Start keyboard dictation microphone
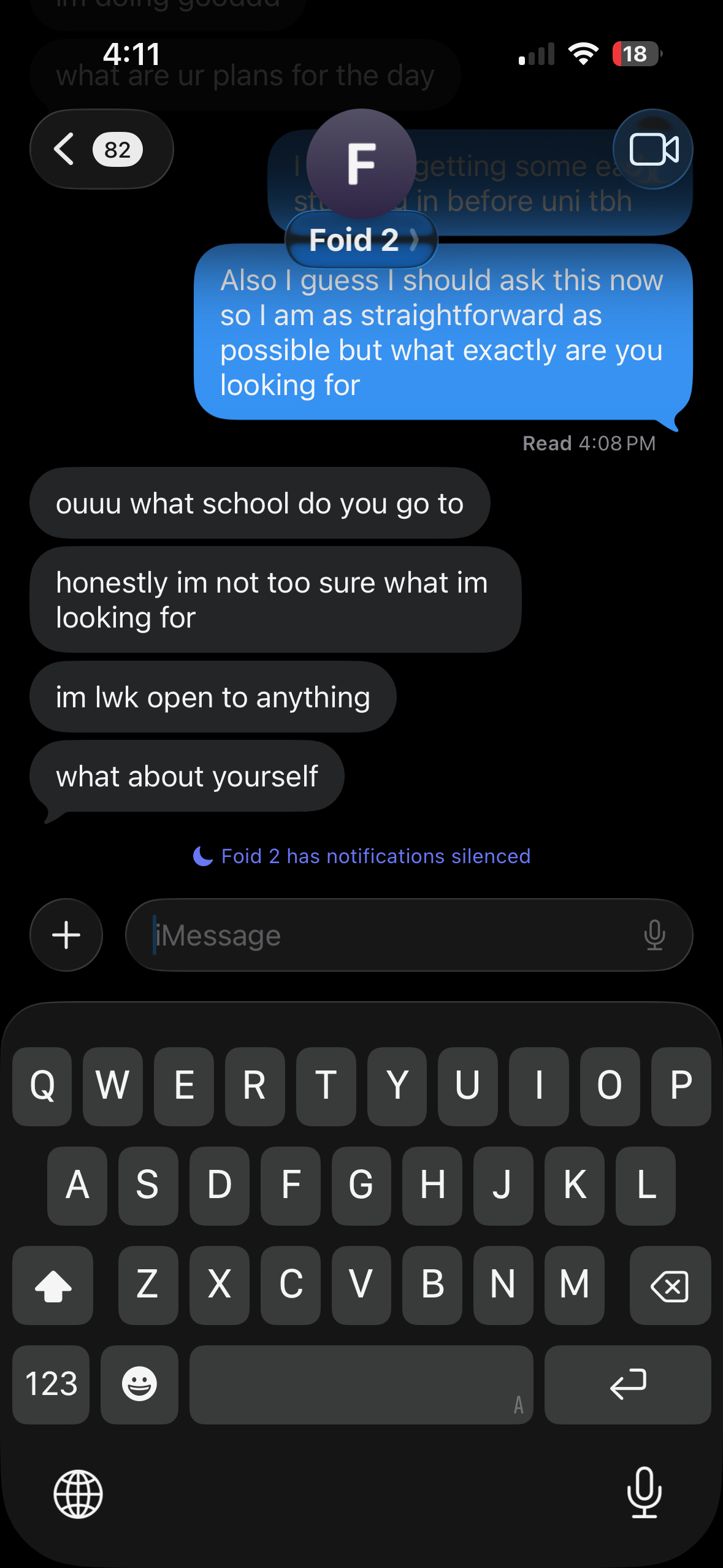 (x=645, y=1493)
